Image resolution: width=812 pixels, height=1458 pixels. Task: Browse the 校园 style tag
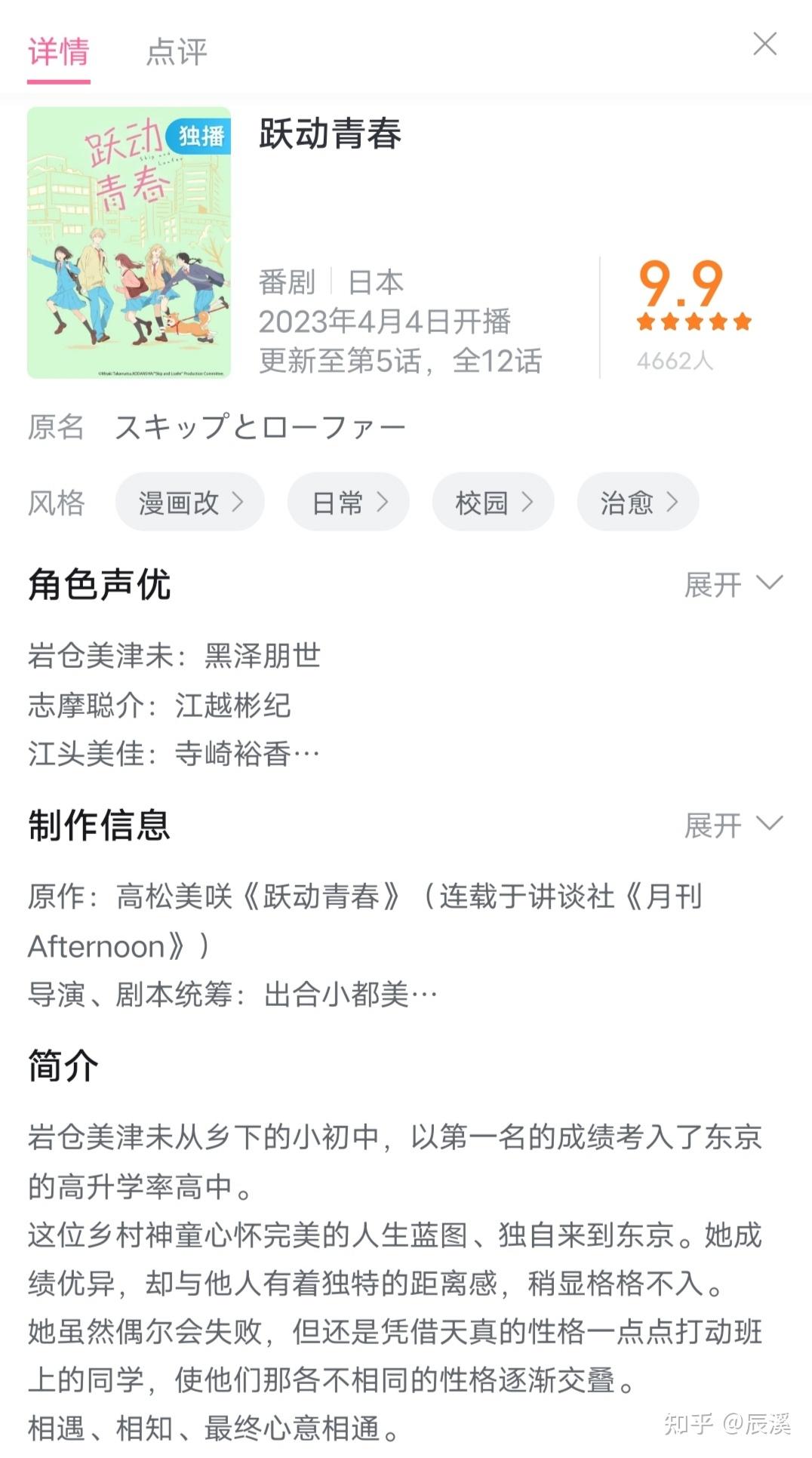coord(493,502)
